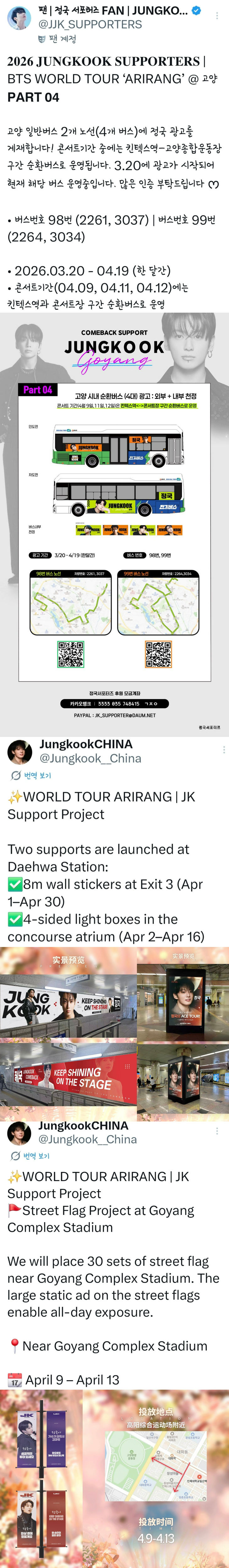Viewport: 229px width, 1568px height.
Task: Open the wall sticker preview photo
Action: 68,1035
